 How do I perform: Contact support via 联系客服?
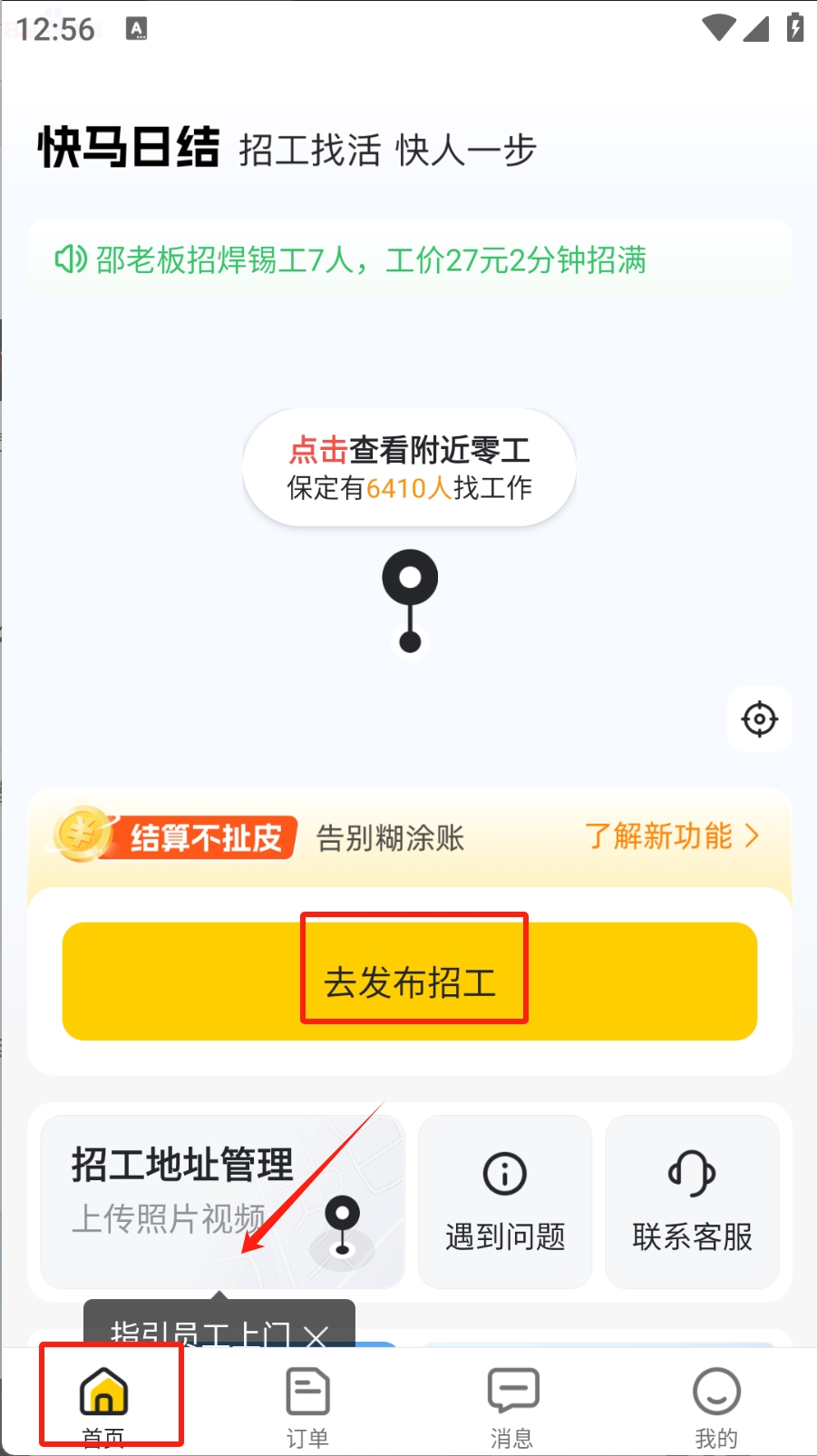click(x=692, y=1201)
